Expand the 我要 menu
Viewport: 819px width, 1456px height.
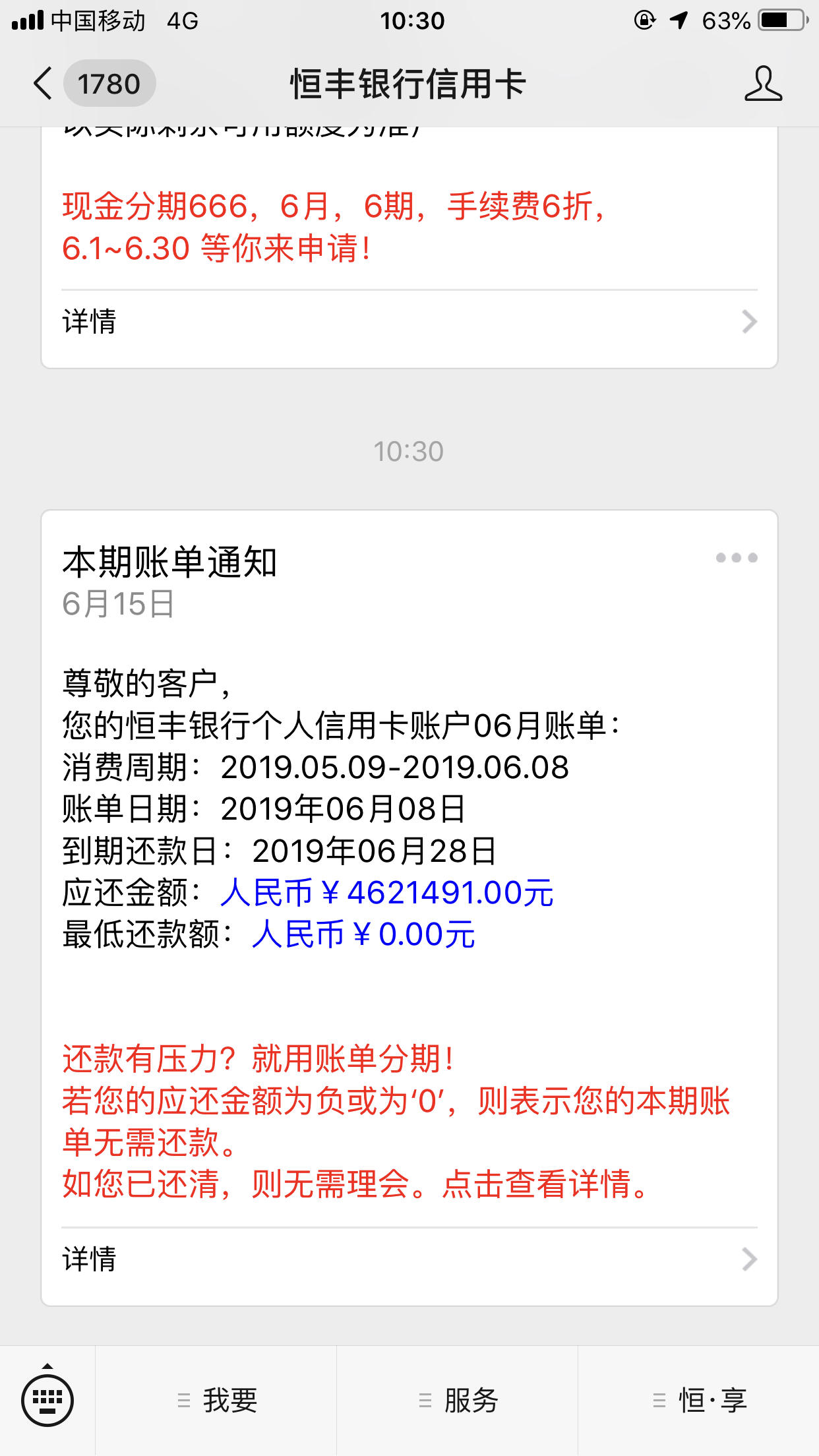click(216, 1400)
